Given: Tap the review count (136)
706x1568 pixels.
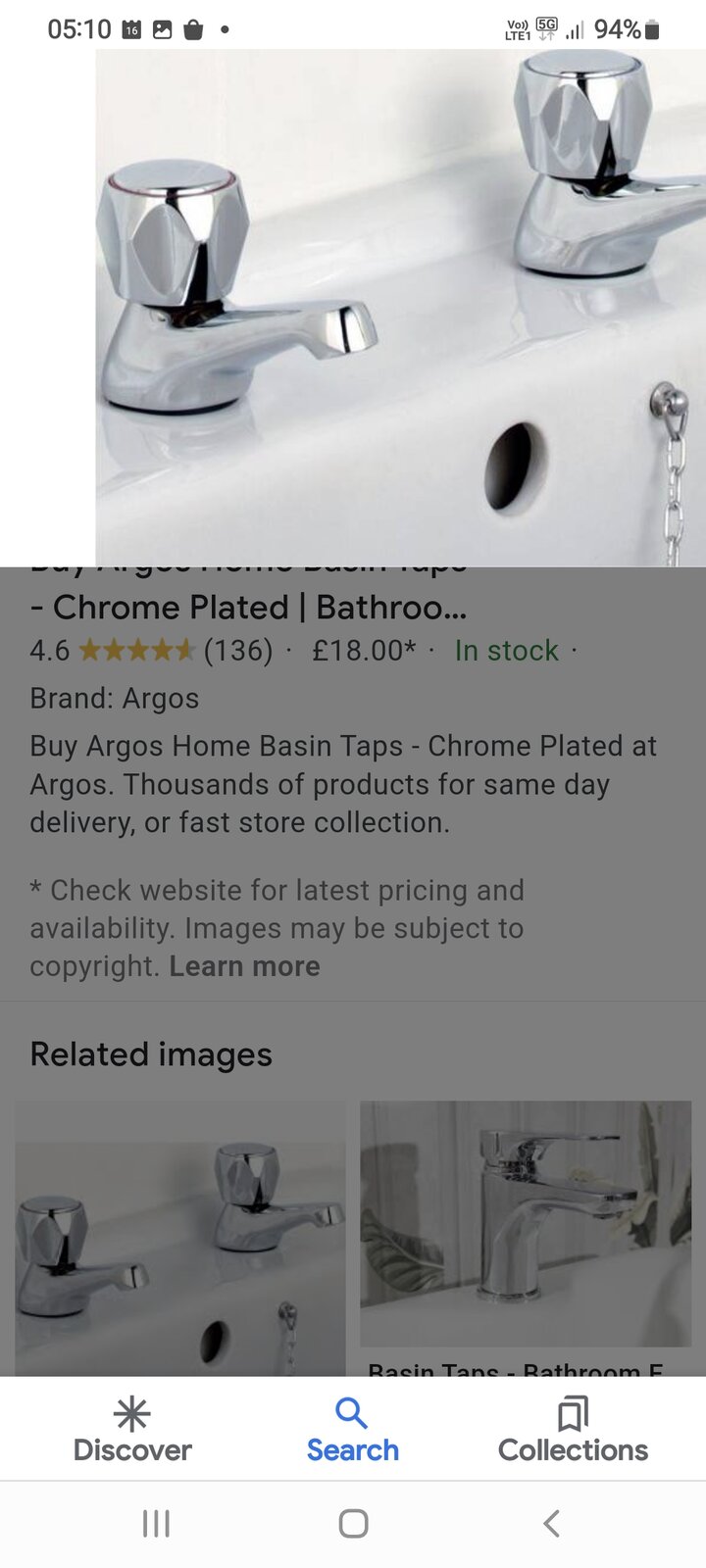Looking at the screenshot, I should (x=238, y=650).
